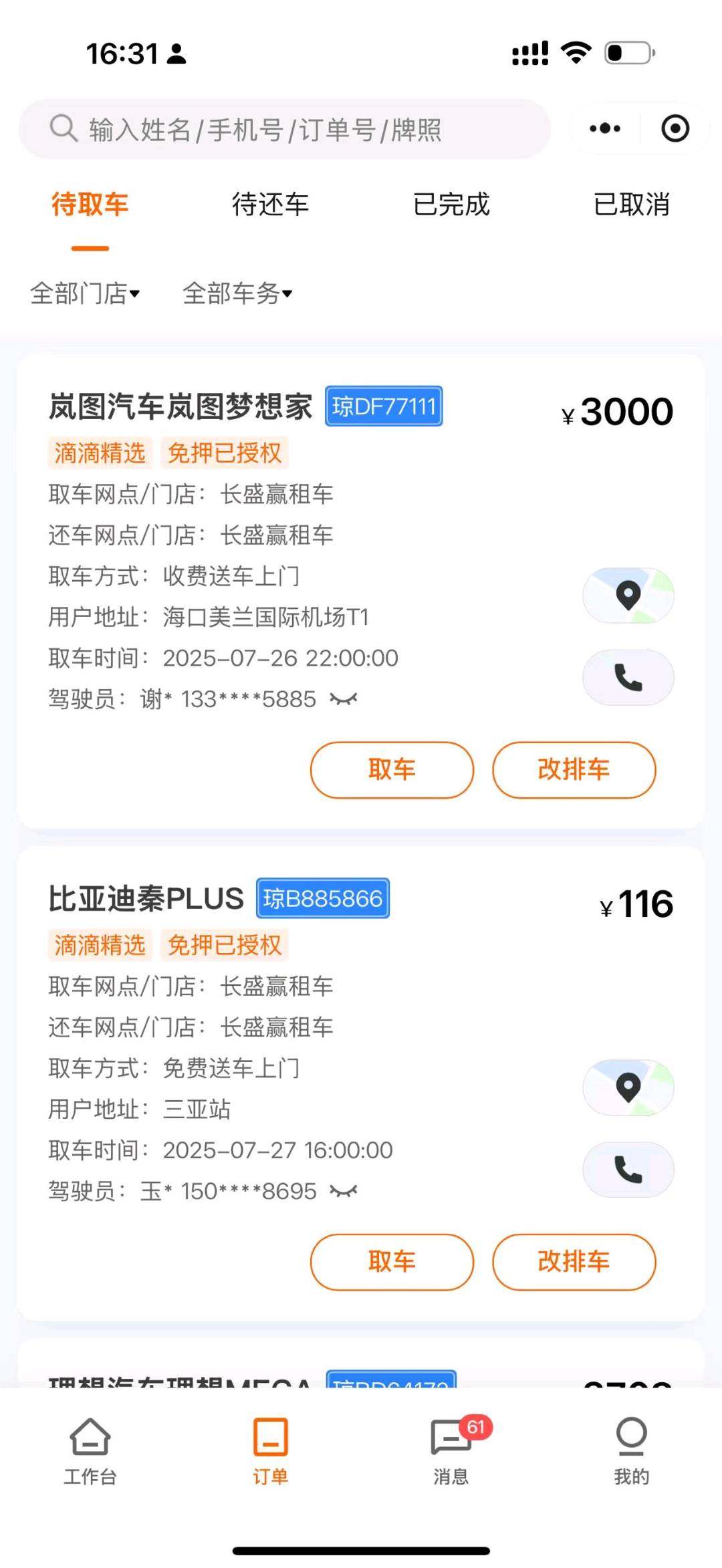Switch to the 已完成 tab

click(451, 205)
